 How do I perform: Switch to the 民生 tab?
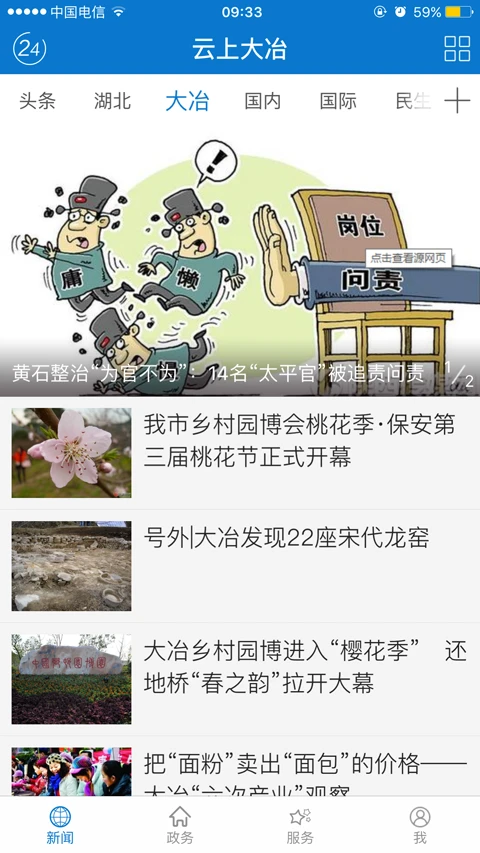pos(413,101)
